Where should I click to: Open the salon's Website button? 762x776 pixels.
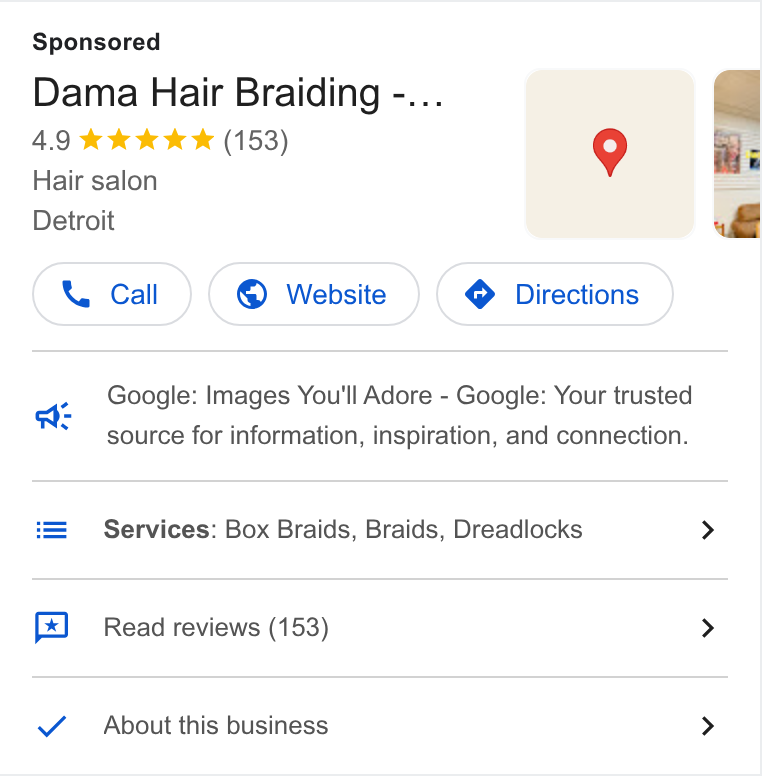click(314, 294)
